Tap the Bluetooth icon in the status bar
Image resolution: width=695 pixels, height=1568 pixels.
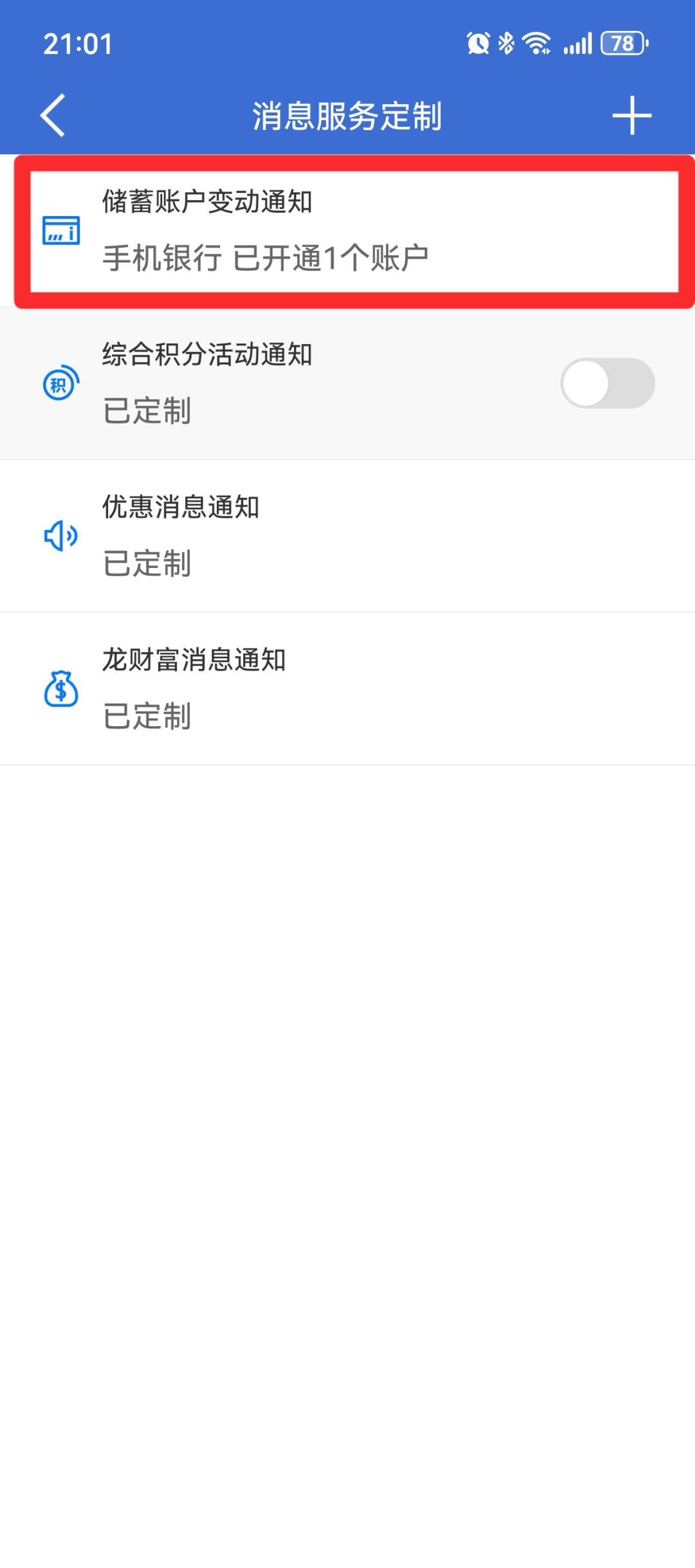(x=506, y=42)
